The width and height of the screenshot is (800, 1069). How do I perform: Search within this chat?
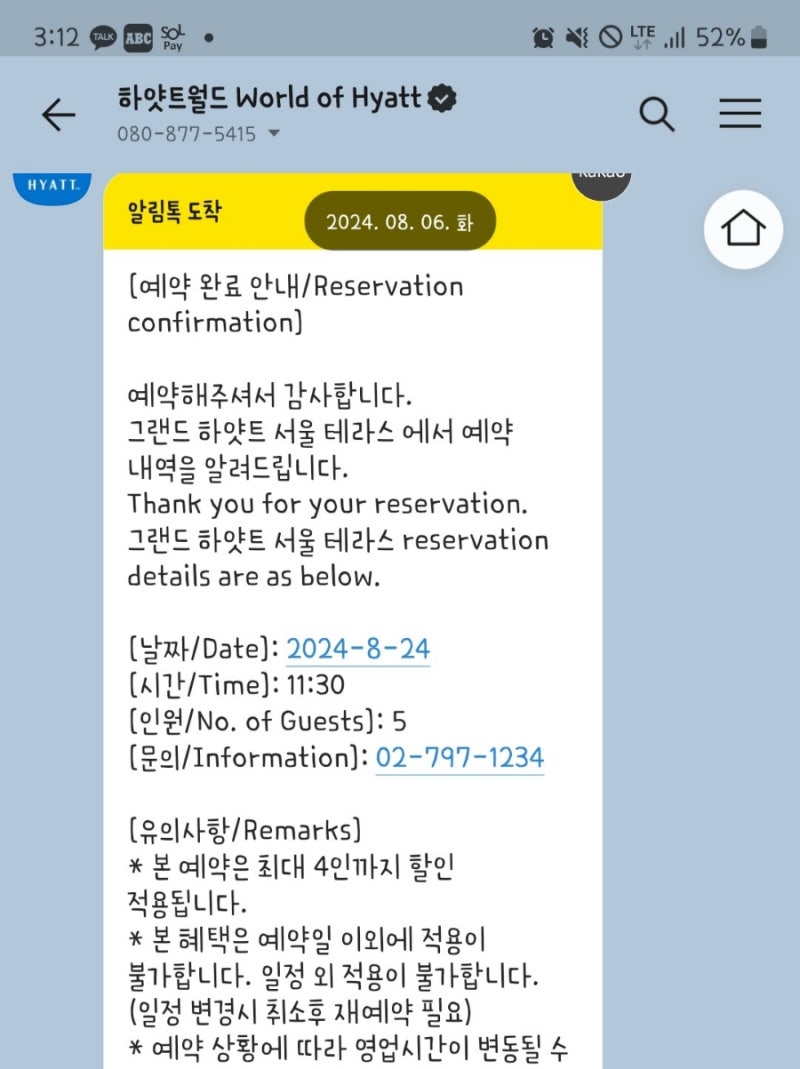pyautogui.click(x=657, y=115)
